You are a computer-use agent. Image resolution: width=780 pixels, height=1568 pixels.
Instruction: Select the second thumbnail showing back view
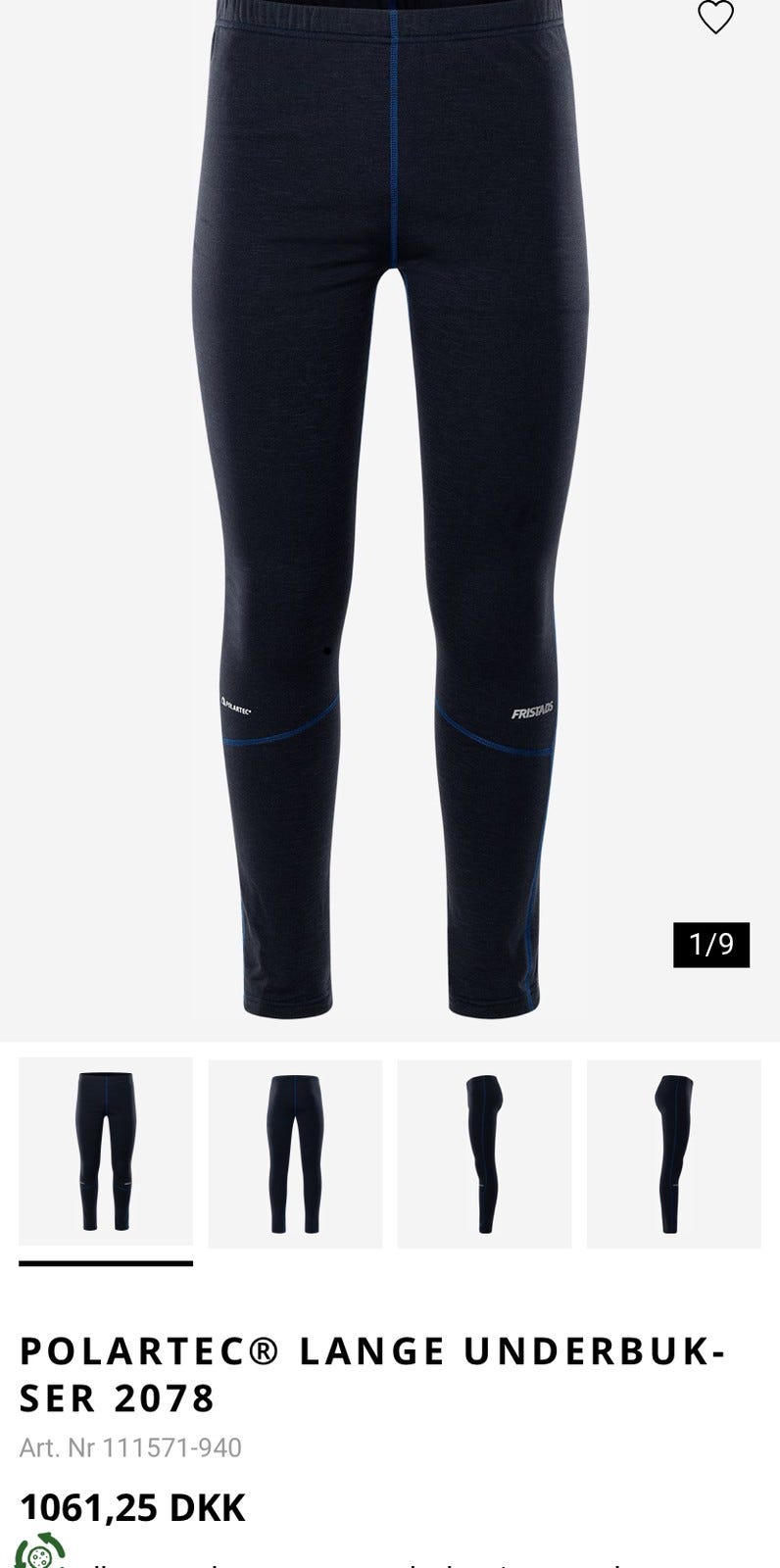295,1153
